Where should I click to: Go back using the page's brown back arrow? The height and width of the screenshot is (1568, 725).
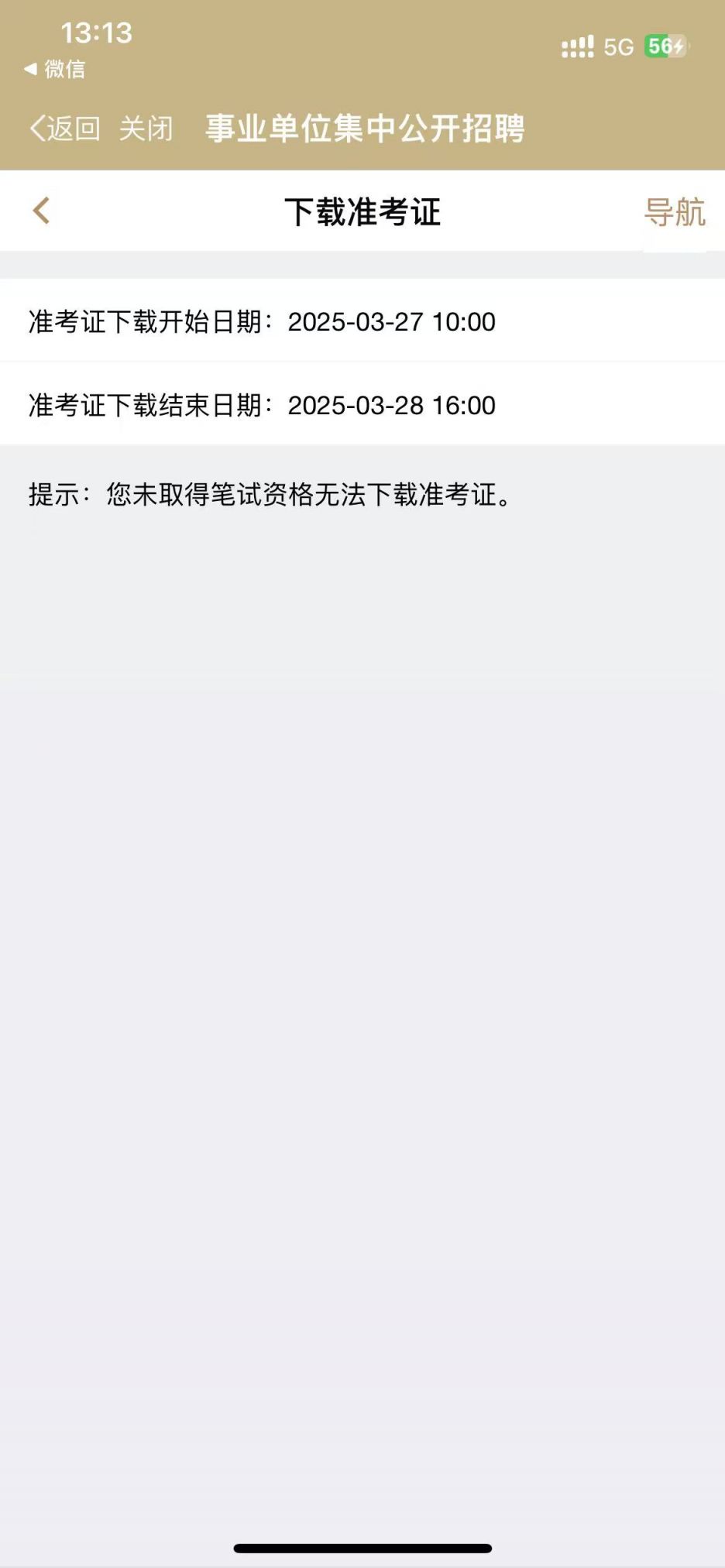(42, 211)
